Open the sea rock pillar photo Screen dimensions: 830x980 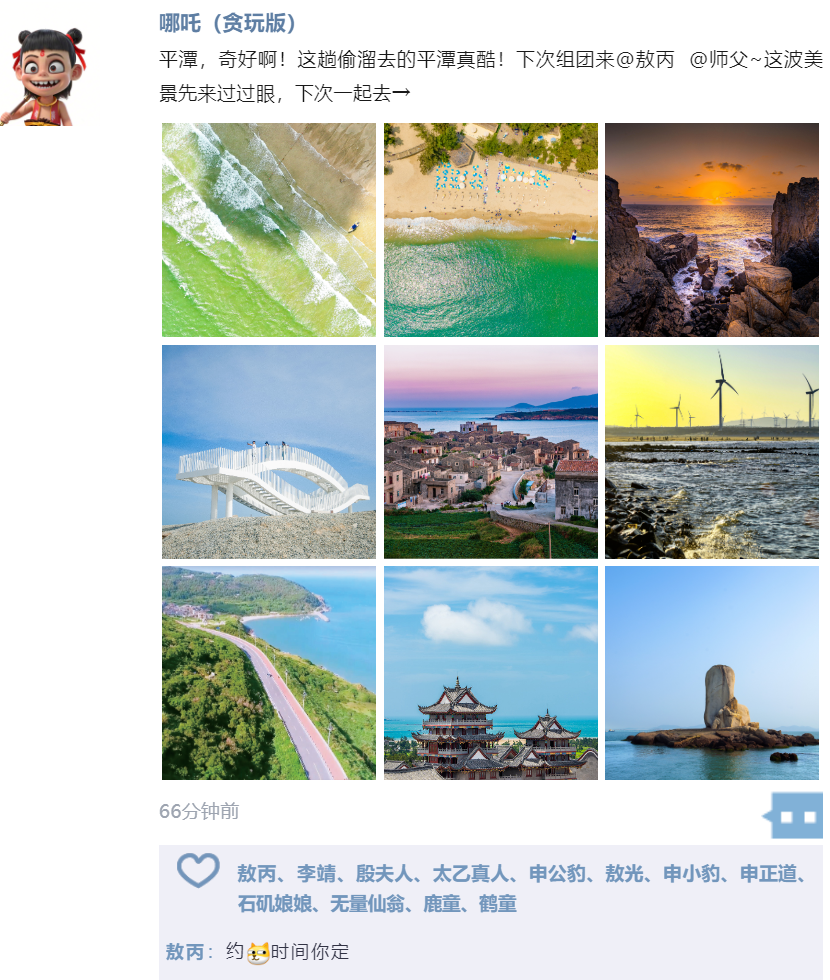click(x=711, y=673)
